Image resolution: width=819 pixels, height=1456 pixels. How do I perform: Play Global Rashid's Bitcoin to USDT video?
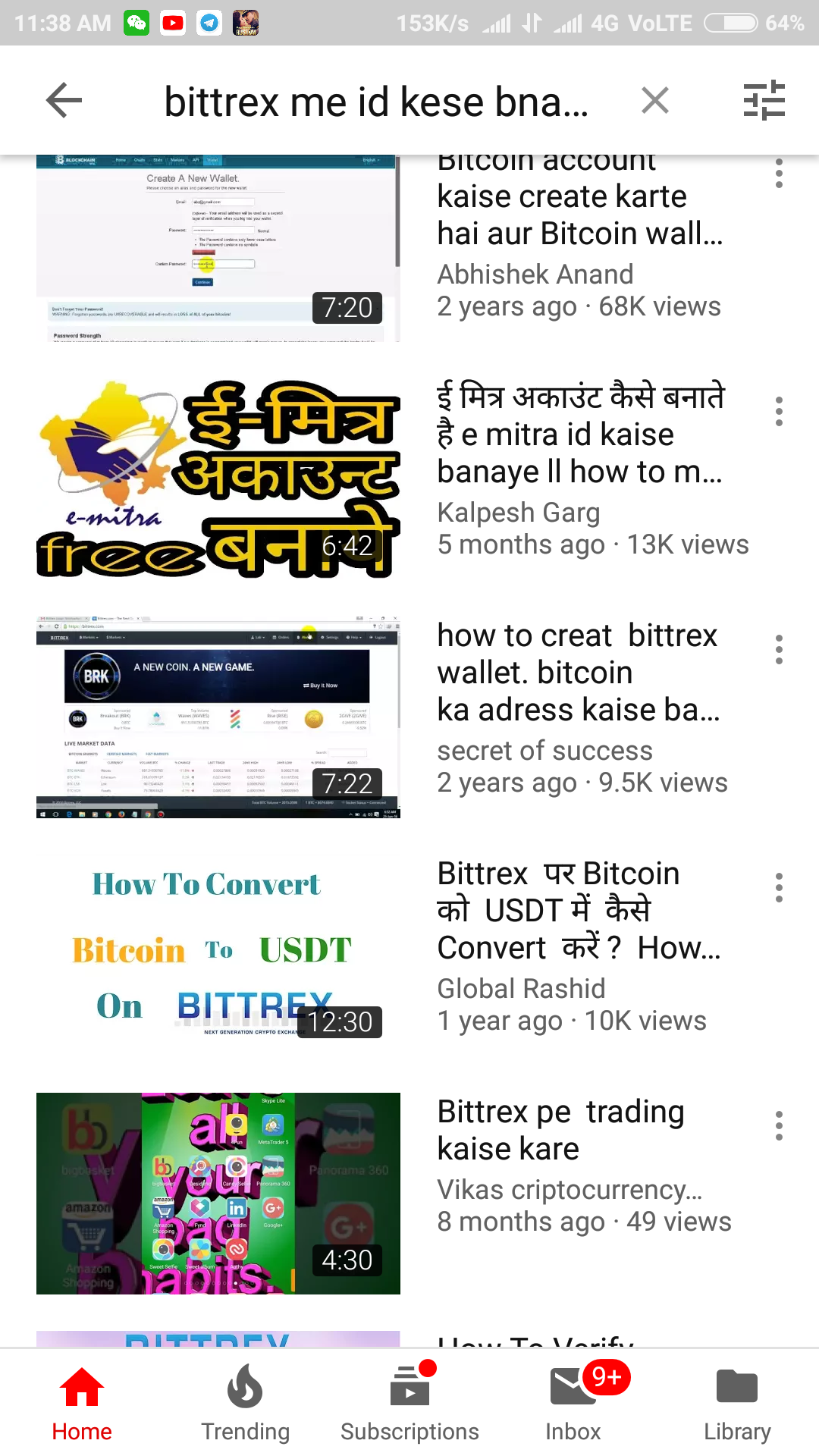(x=218, y=955)
